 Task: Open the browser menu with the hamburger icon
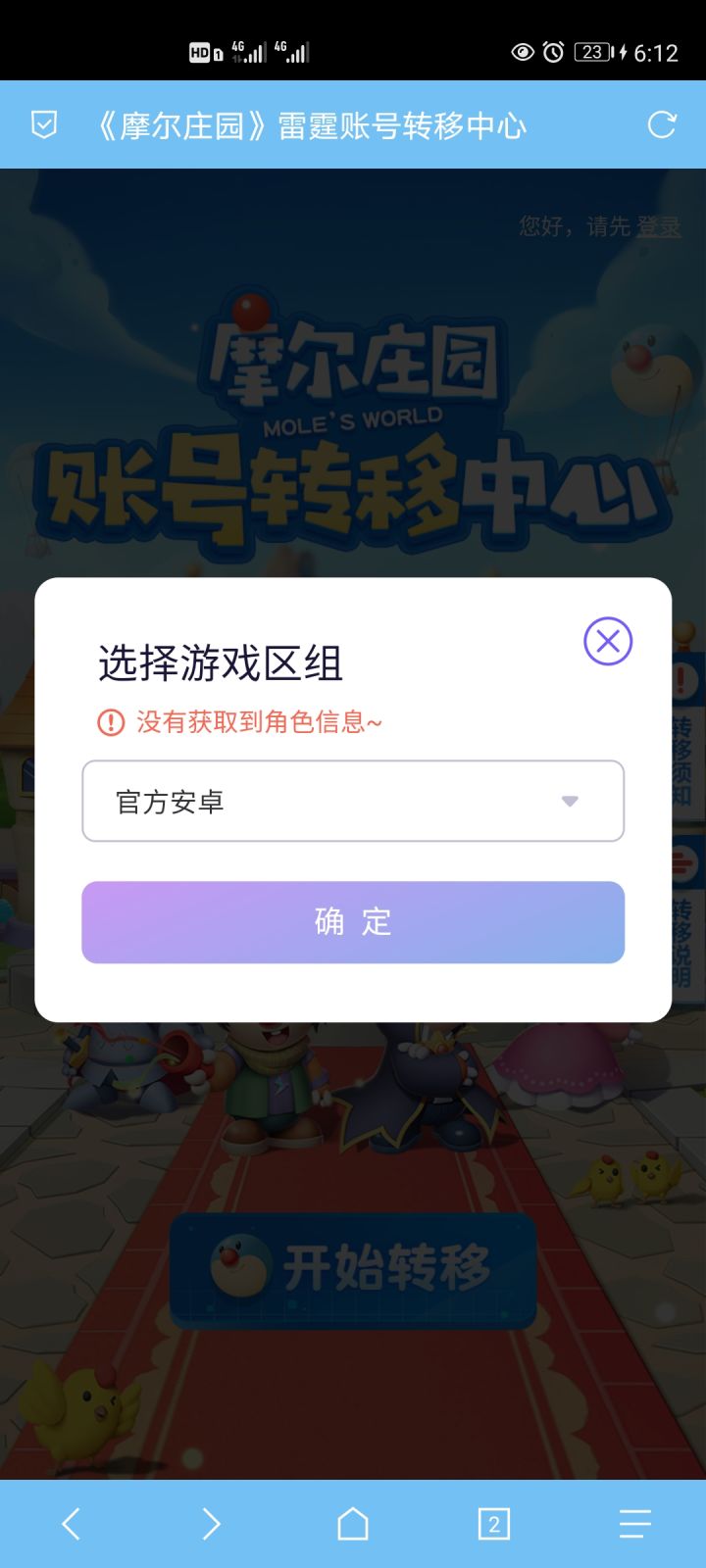634,1524
